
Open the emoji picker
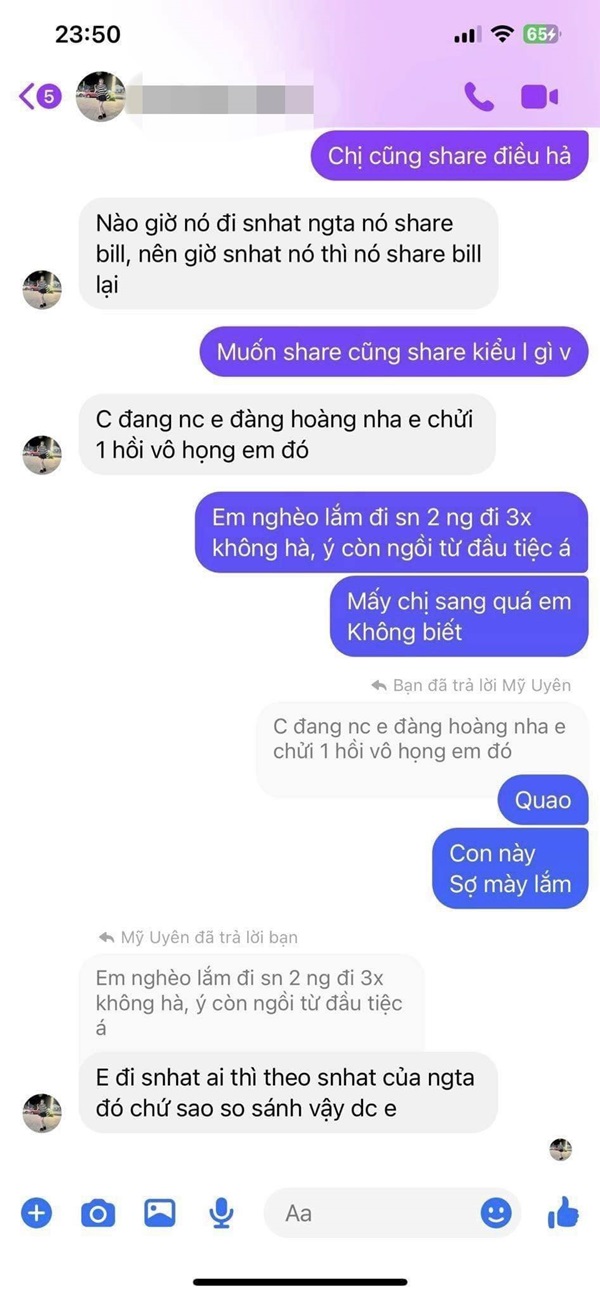tap(496, 1213)
